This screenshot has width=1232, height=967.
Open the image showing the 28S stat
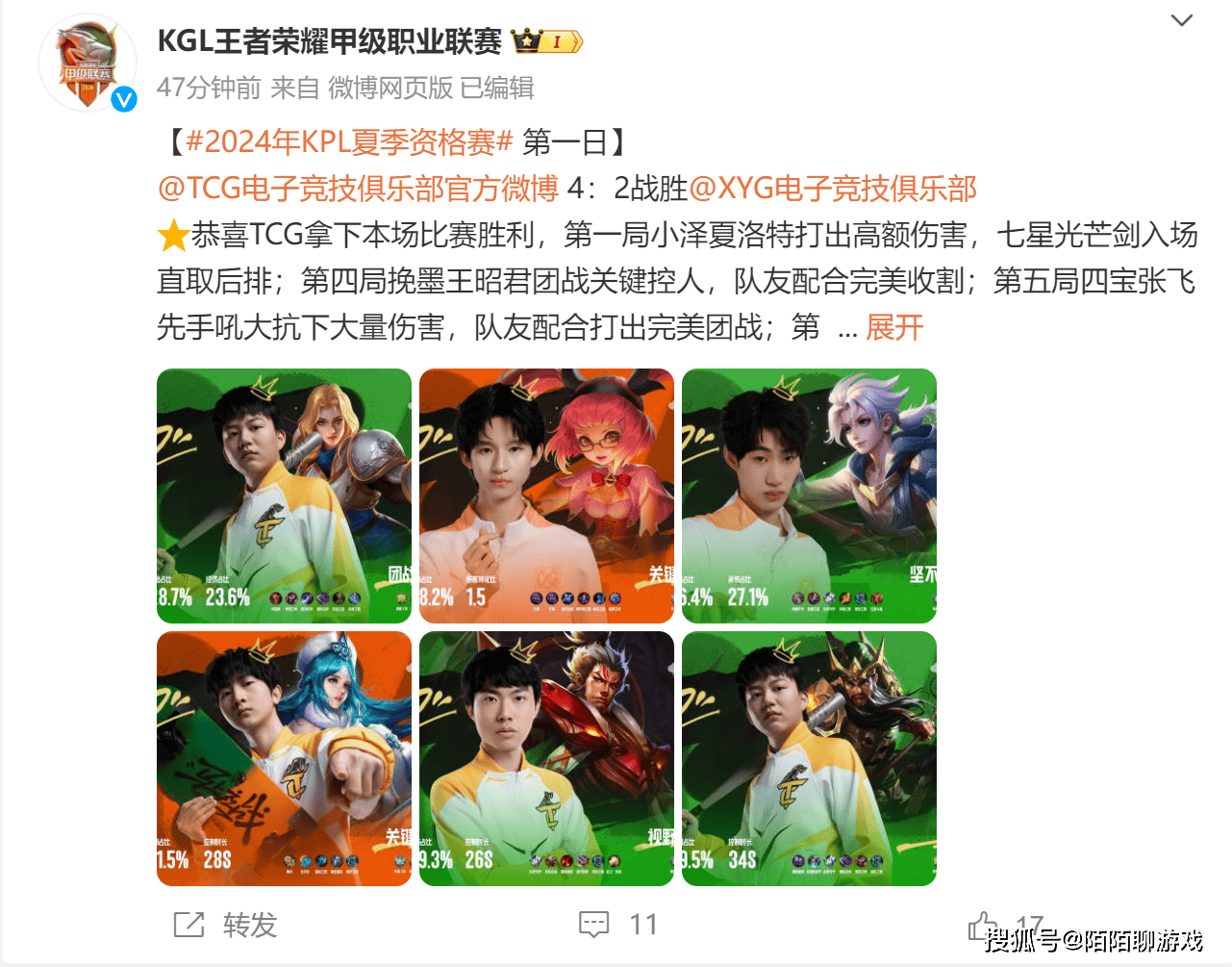[284, 758]
